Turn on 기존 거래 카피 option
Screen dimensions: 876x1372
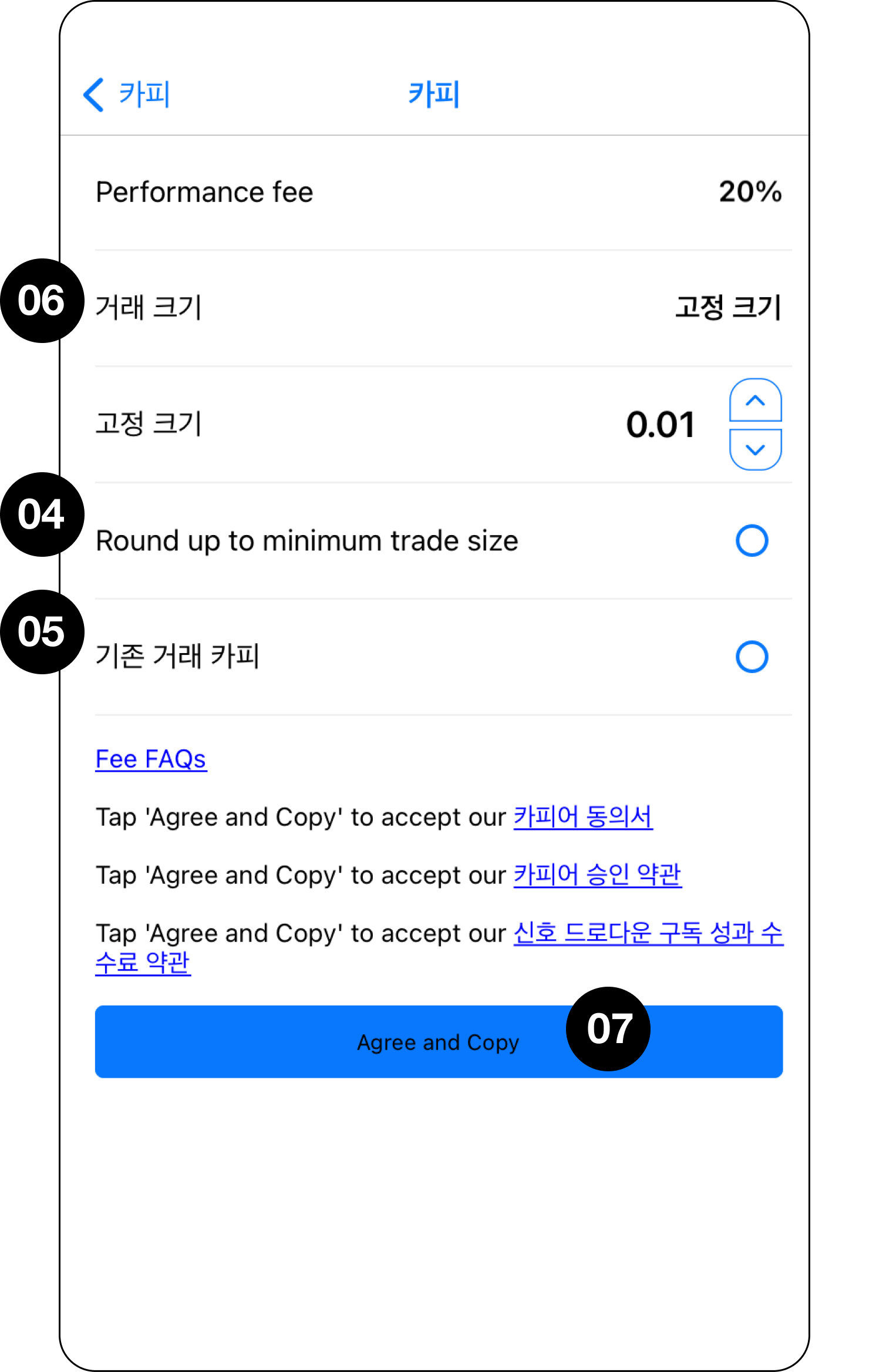point(752,657)
